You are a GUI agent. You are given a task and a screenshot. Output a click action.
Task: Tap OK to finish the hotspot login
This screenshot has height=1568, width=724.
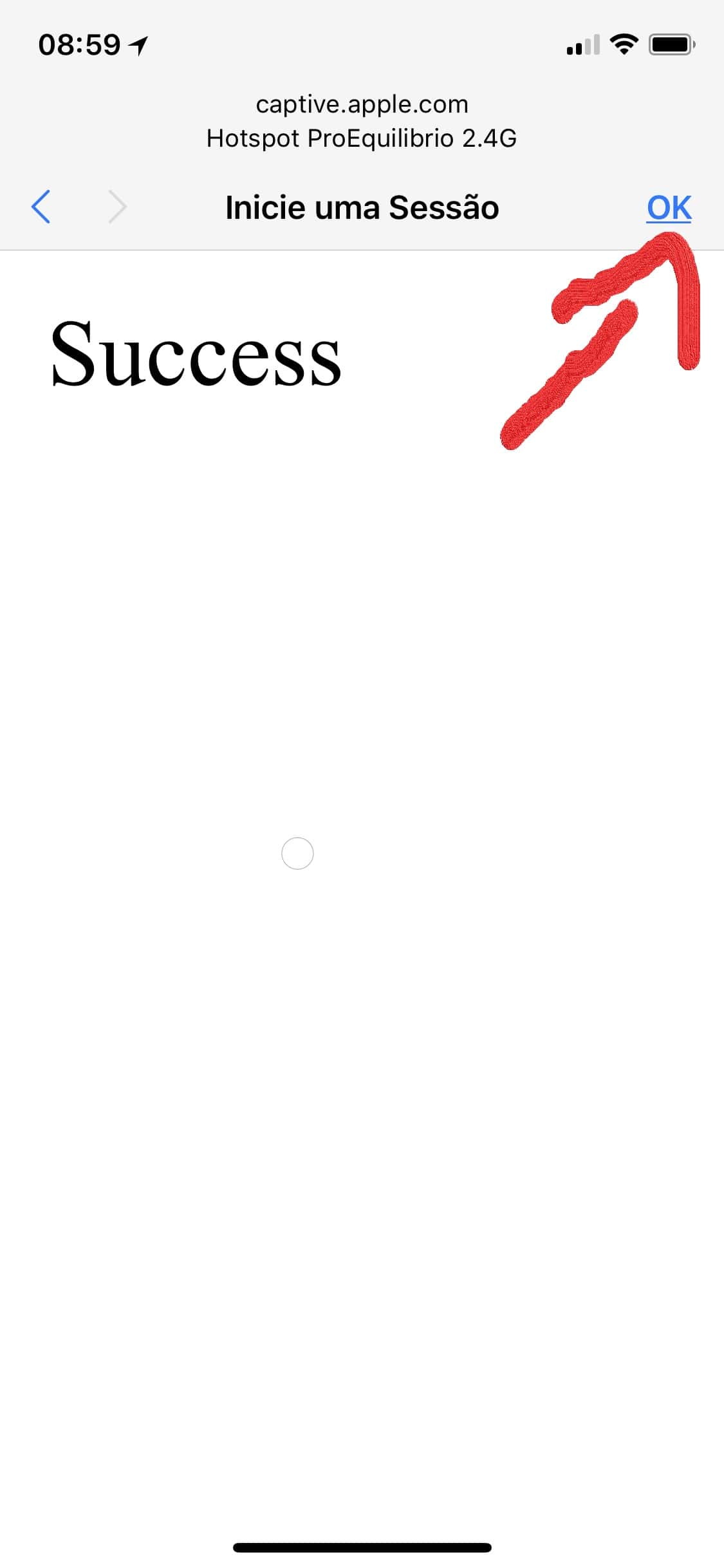[x=669, y=207]
